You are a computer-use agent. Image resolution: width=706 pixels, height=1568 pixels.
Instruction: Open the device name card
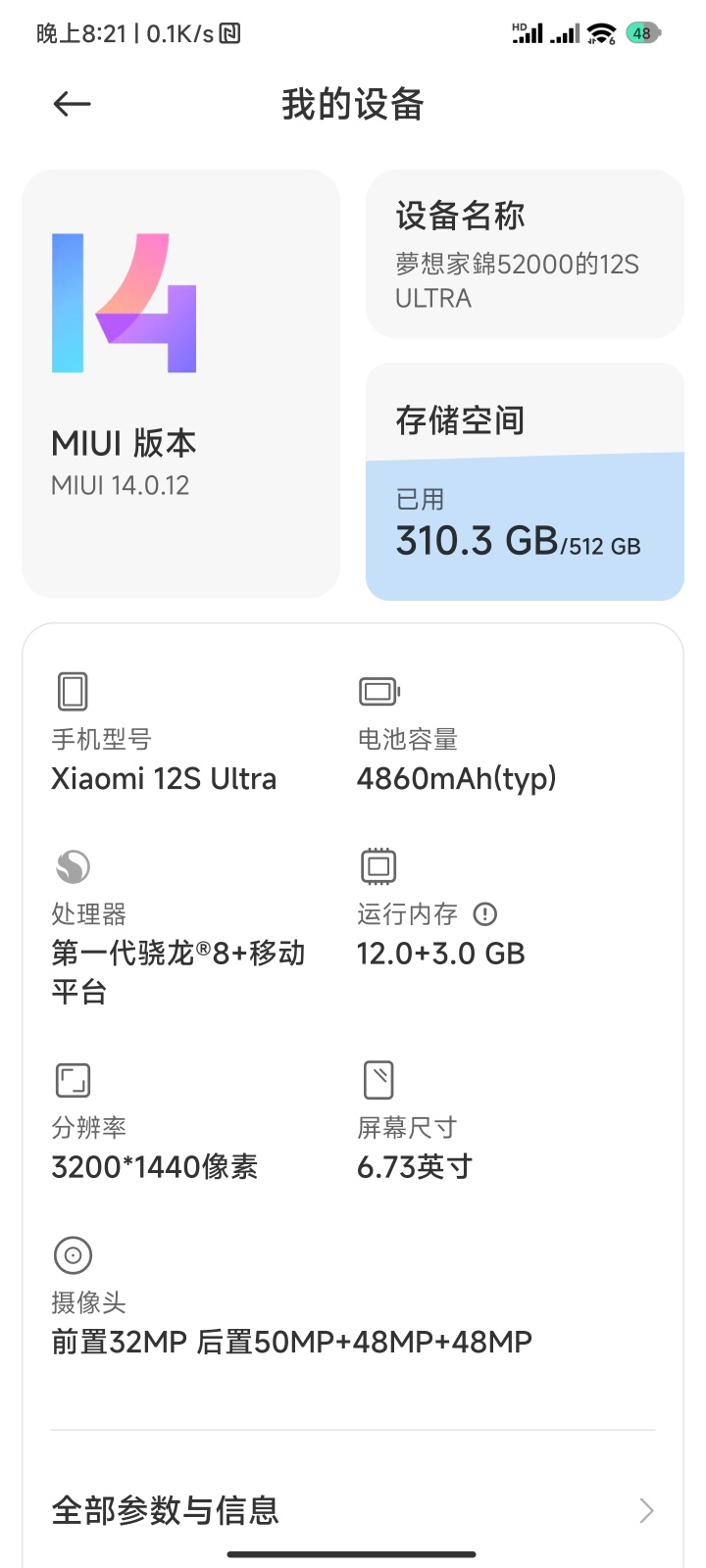pos(525,255)
